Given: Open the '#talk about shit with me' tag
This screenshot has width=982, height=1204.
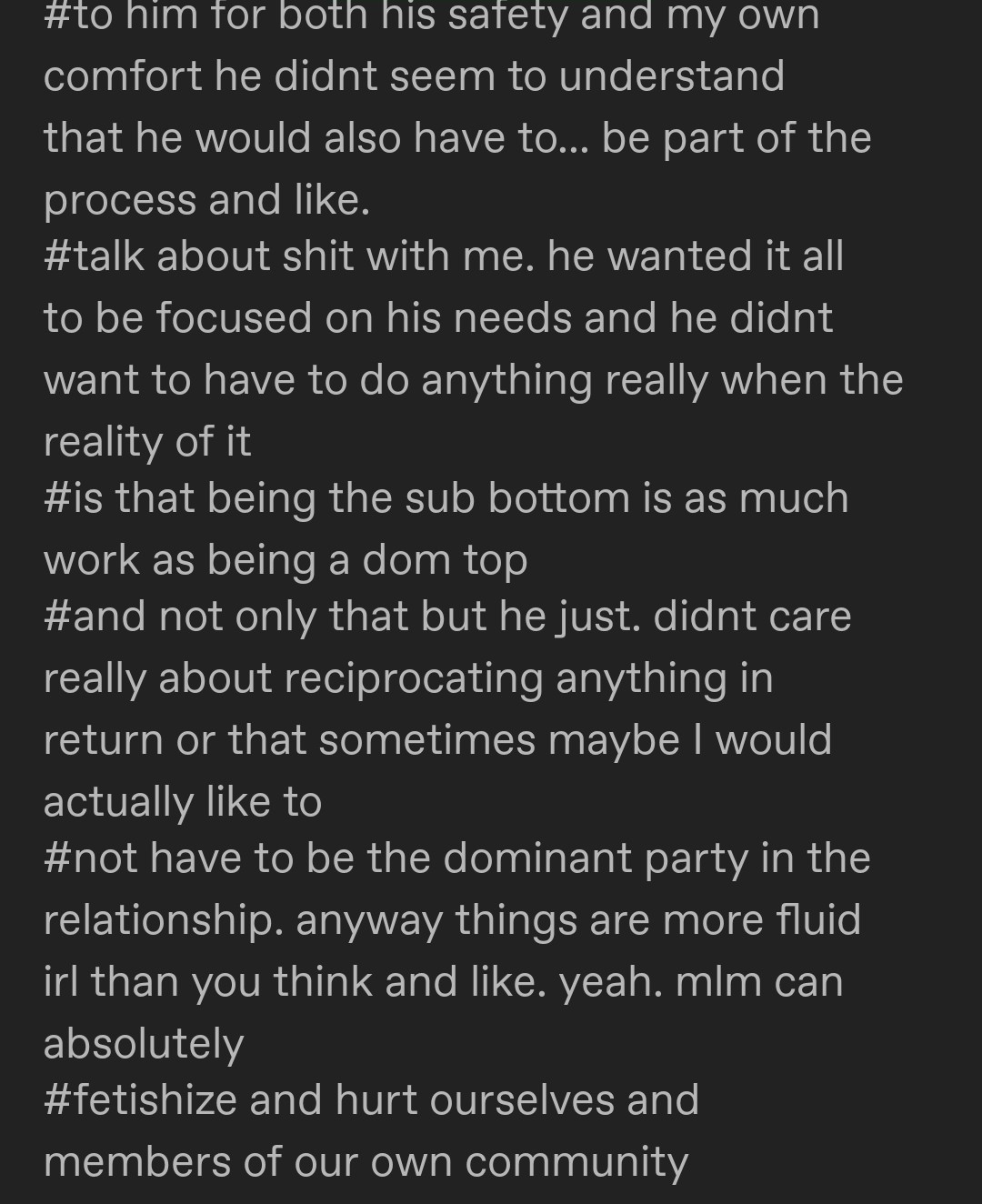Looking at the screenshot, I should (443, 256).
